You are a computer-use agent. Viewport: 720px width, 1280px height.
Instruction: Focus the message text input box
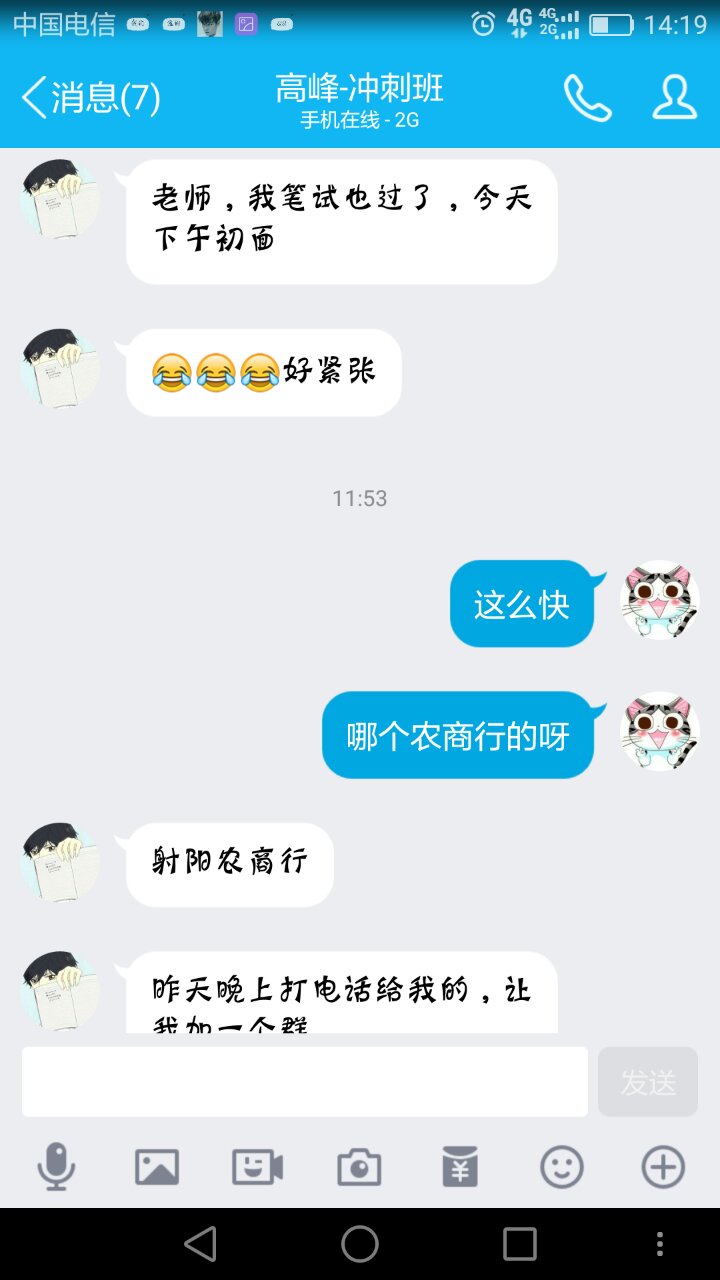[305, 1082]
